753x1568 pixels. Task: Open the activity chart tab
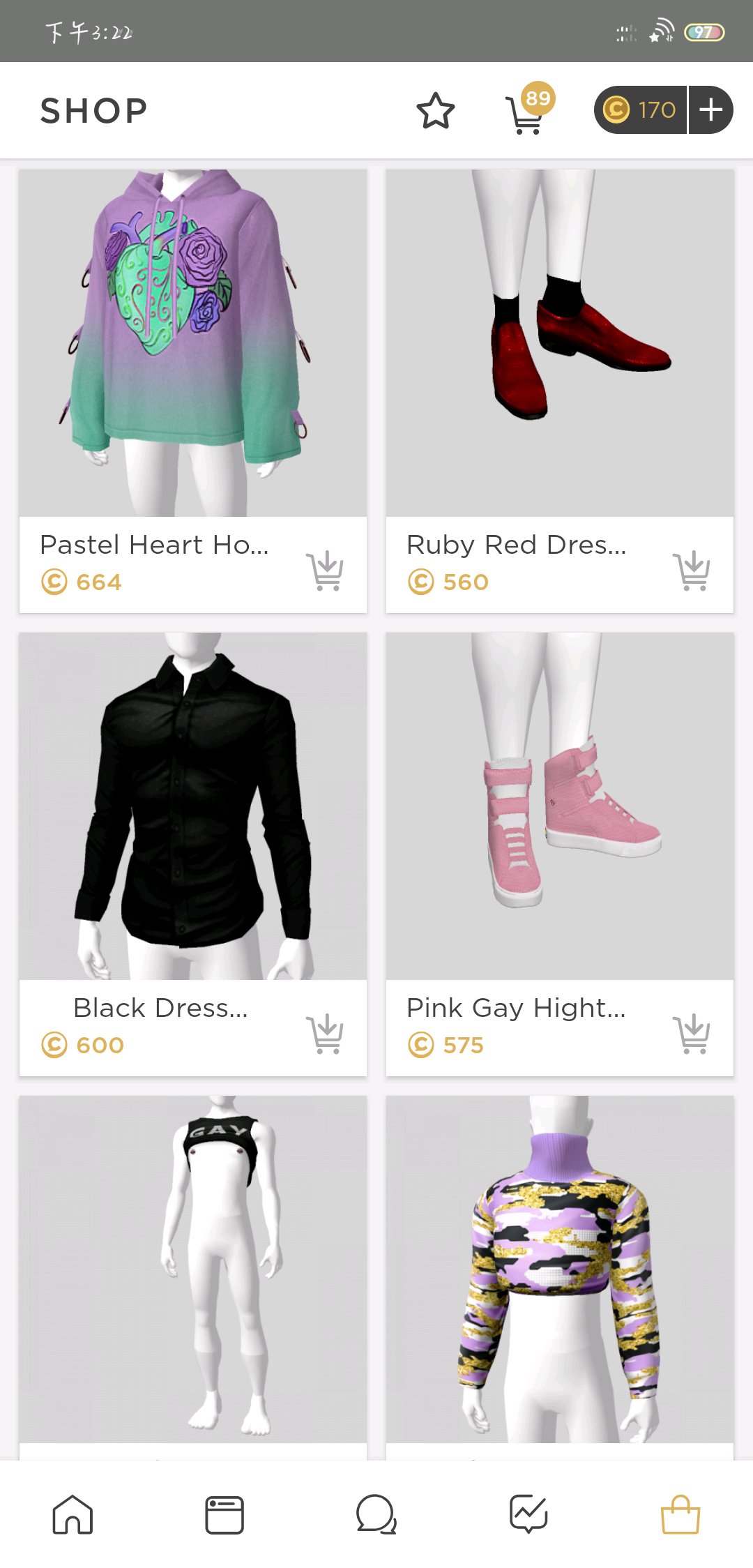[x=528, y=1514]
